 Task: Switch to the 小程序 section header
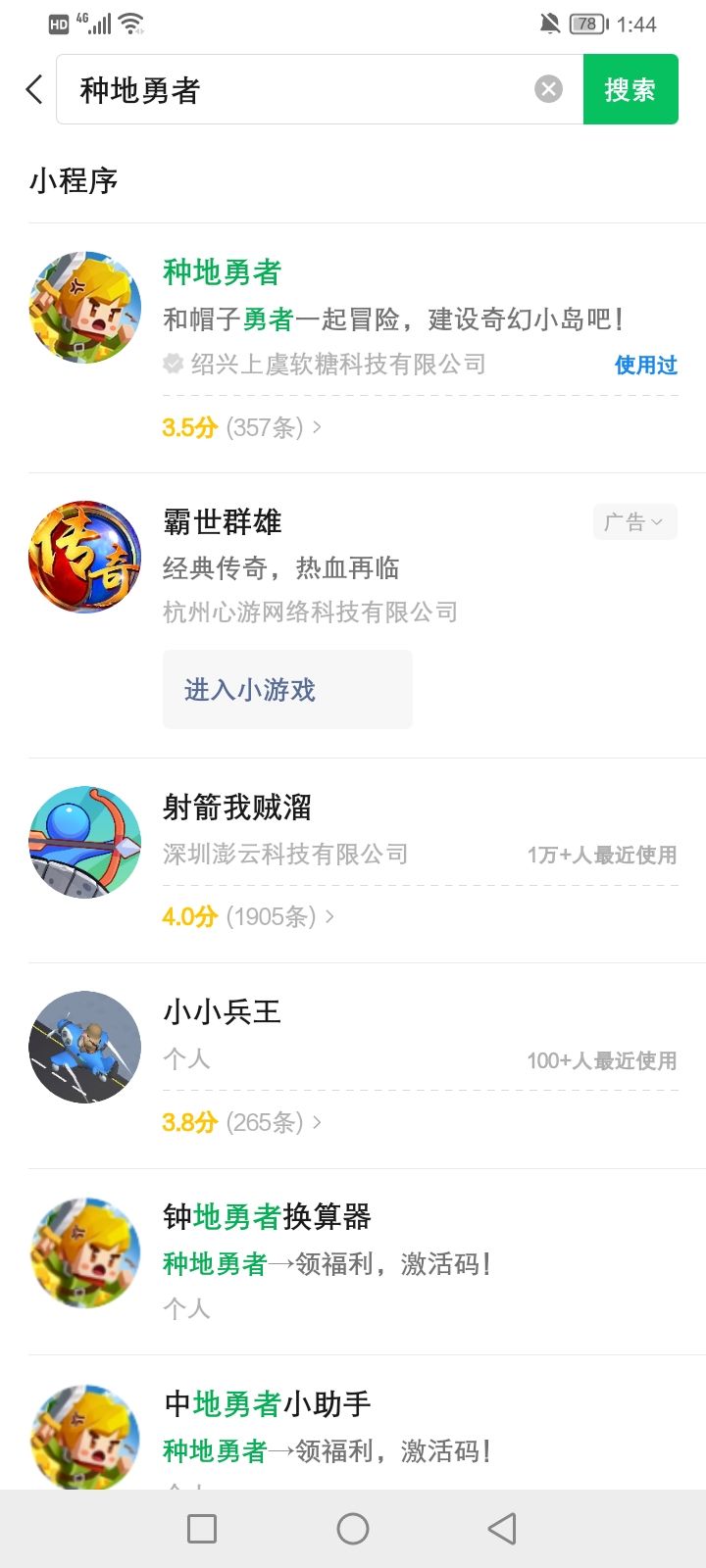[73, 180]
